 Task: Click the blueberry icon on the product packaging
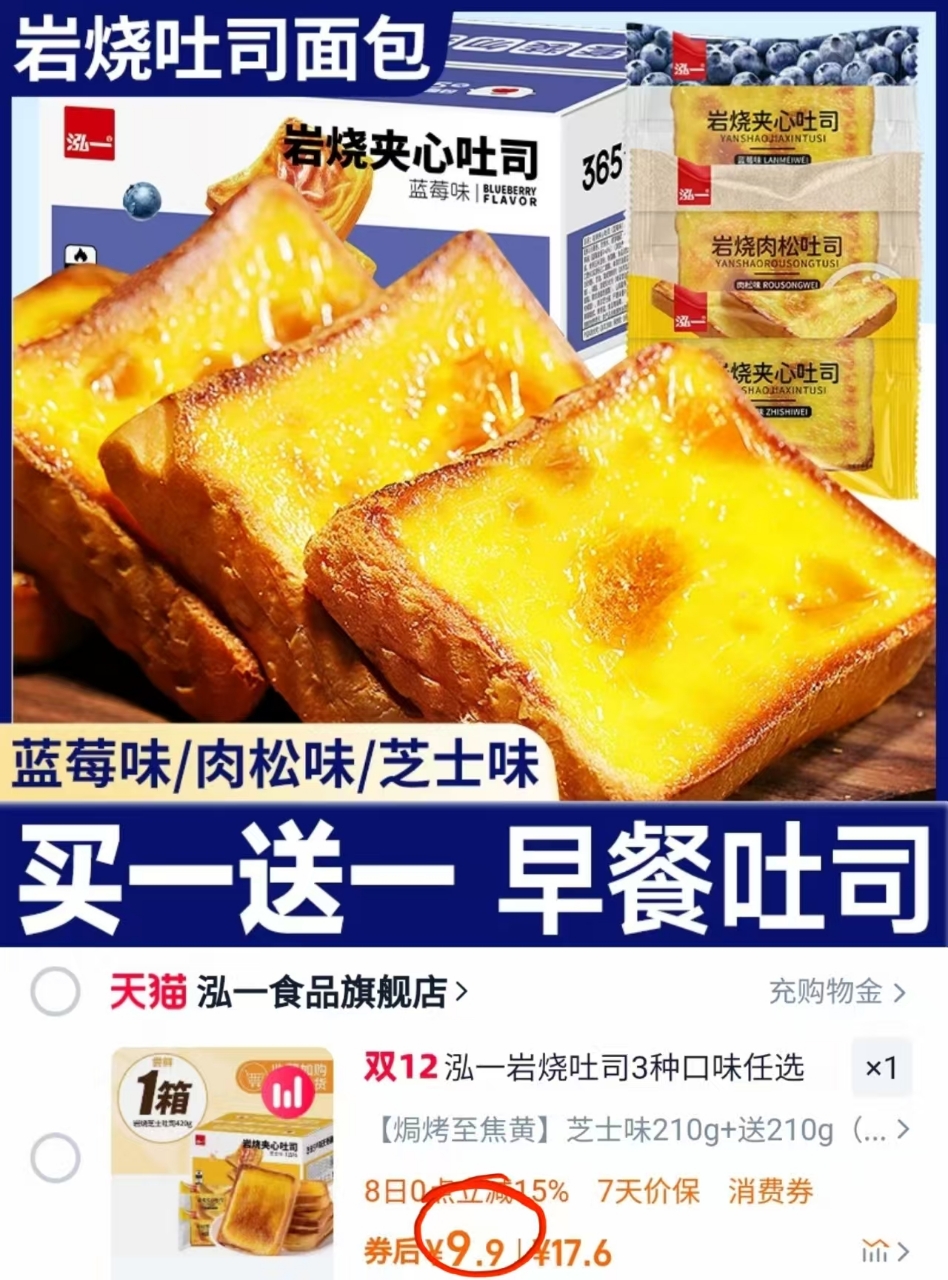click(x=140, y=200)
